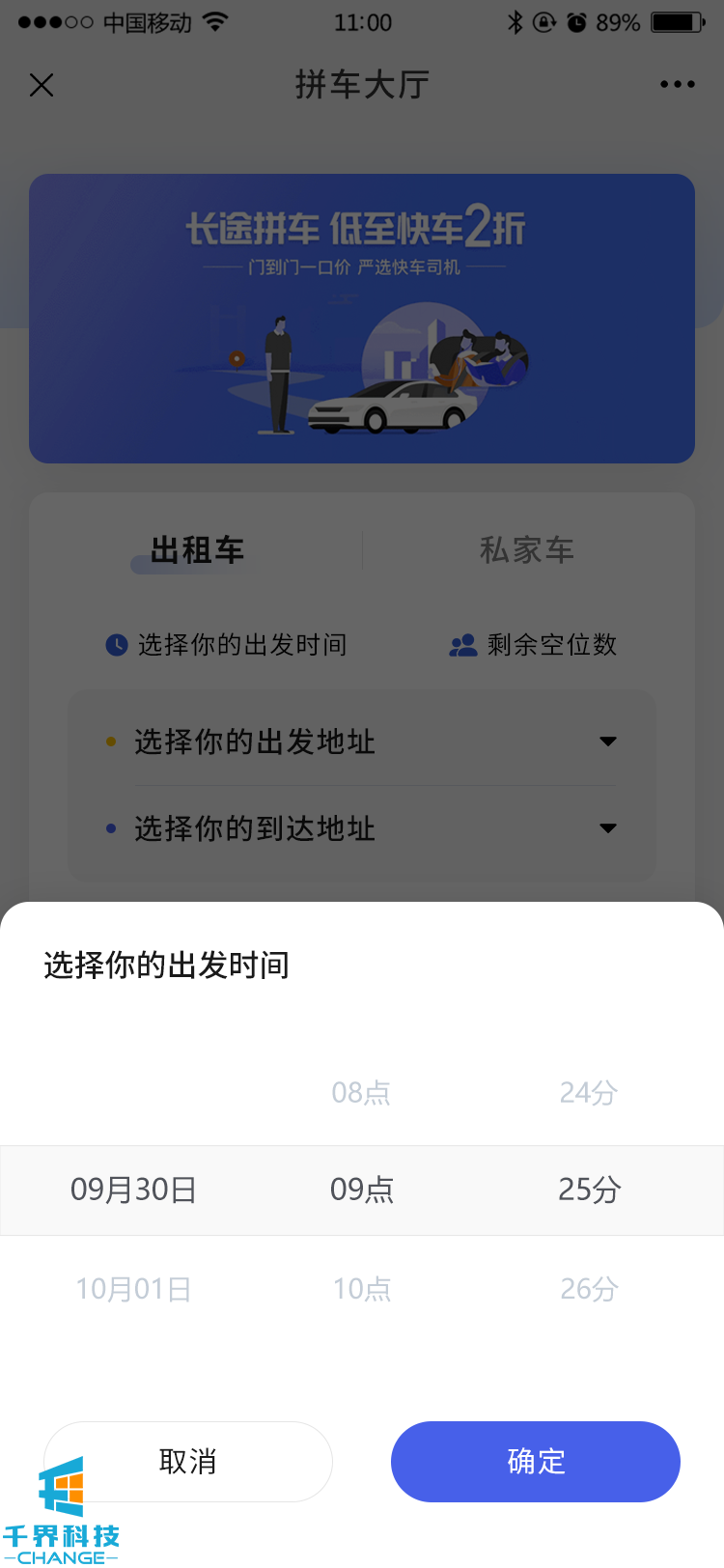Viewport: 724px width, 1568px height.
Task: Close the 拼车大厅 page
Action: 42,85
